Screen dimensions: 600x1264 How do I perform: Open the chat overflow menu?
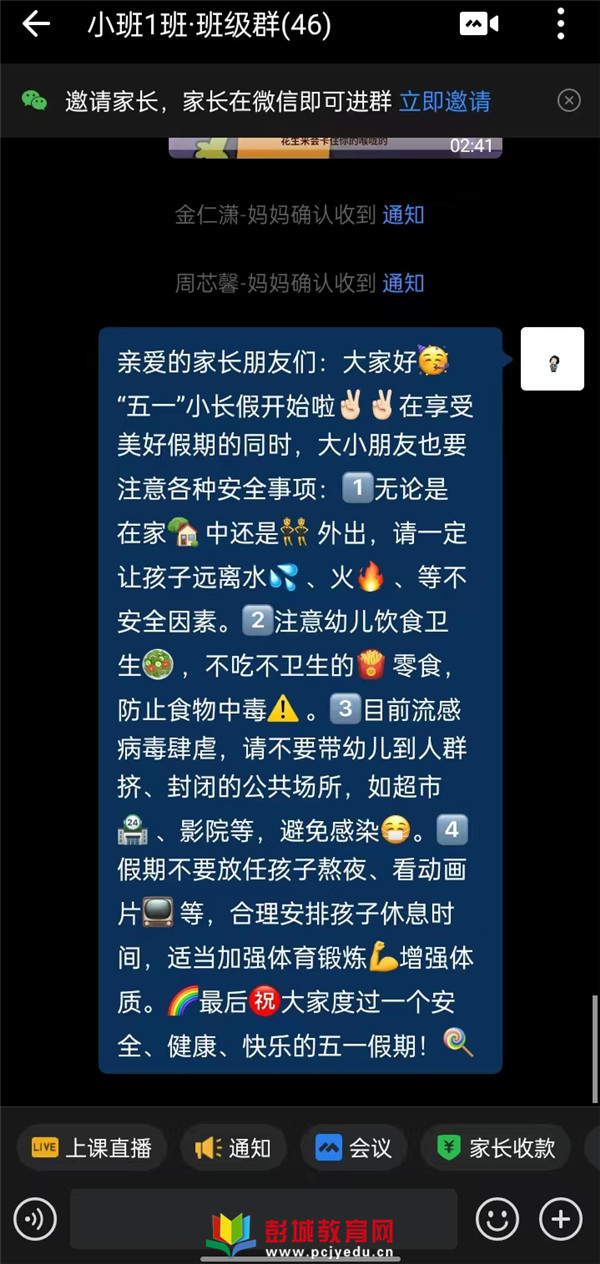pos(560,24)
